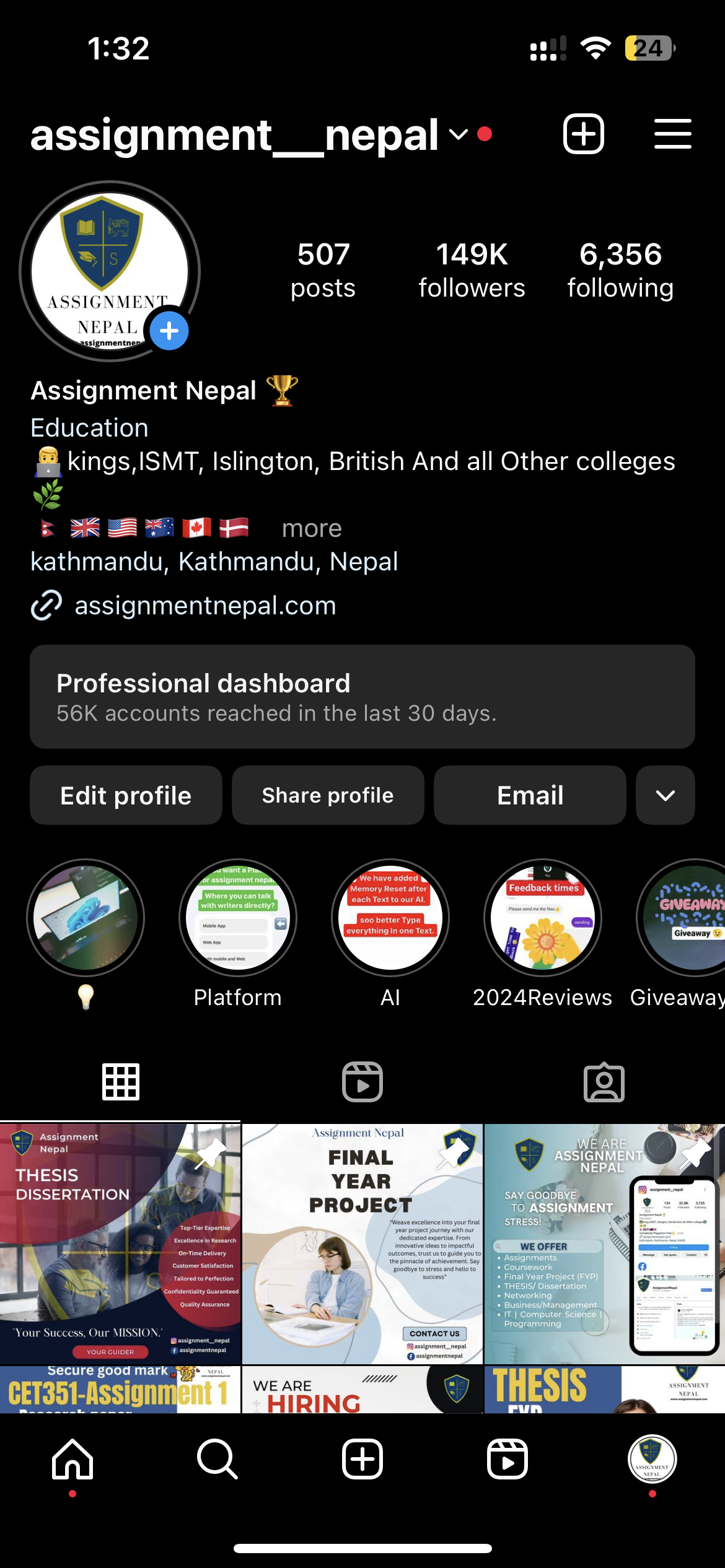Tap Edit profile
Screen dimensions: 725x1568
pos(126,795)
